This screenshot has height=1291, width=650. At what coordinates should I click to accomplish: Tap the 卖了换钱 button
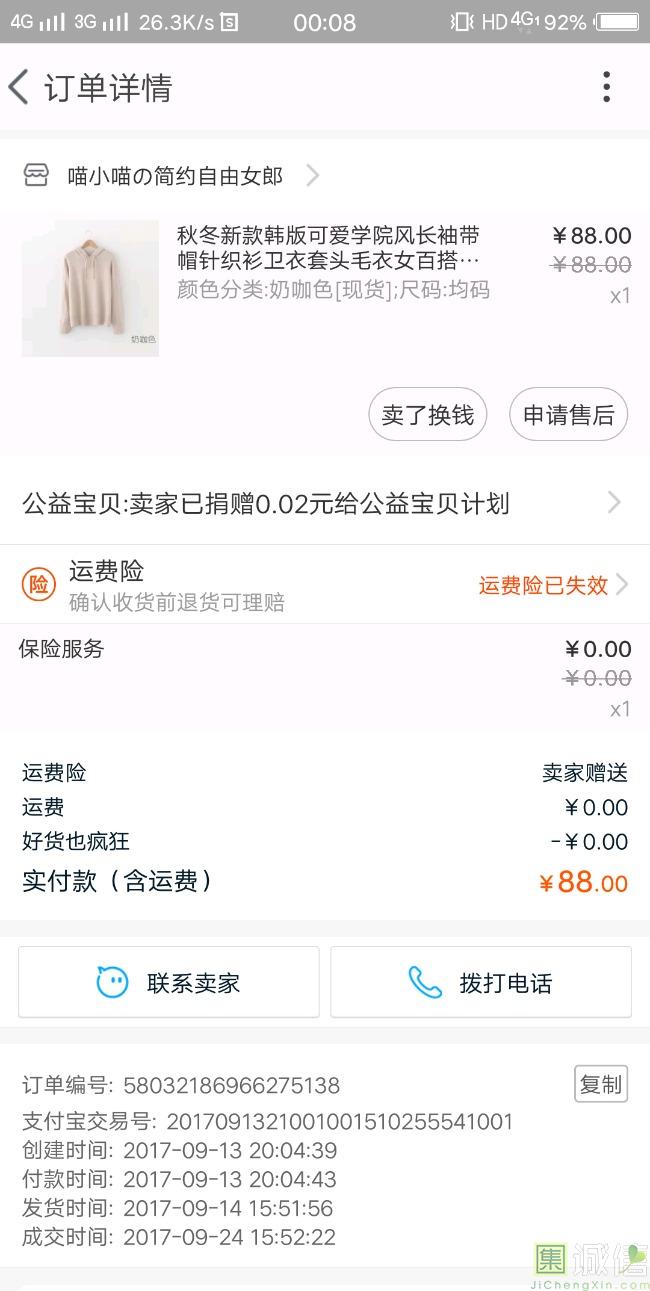coord(428,415)
